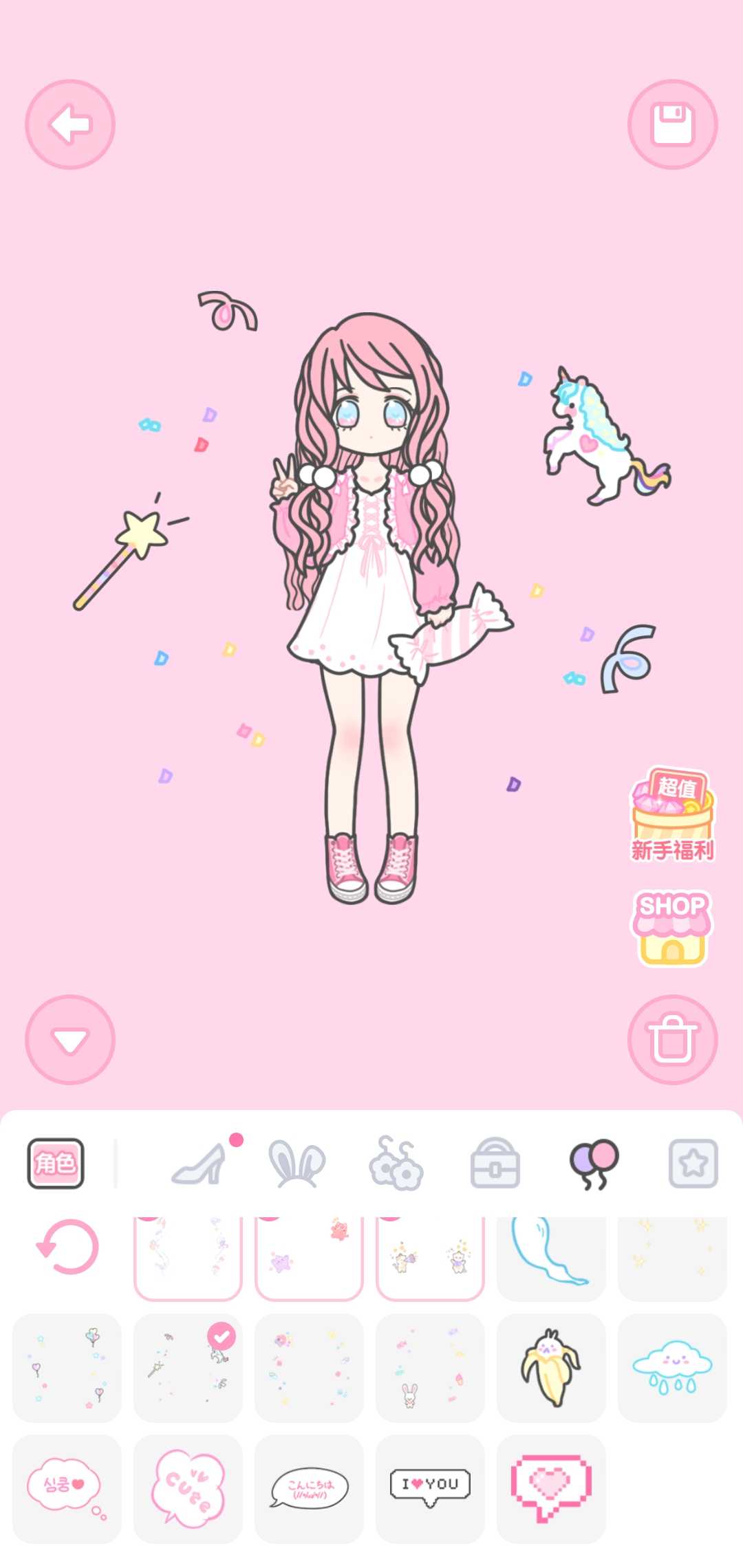Select the balloon decorations category

point(593,1161)
